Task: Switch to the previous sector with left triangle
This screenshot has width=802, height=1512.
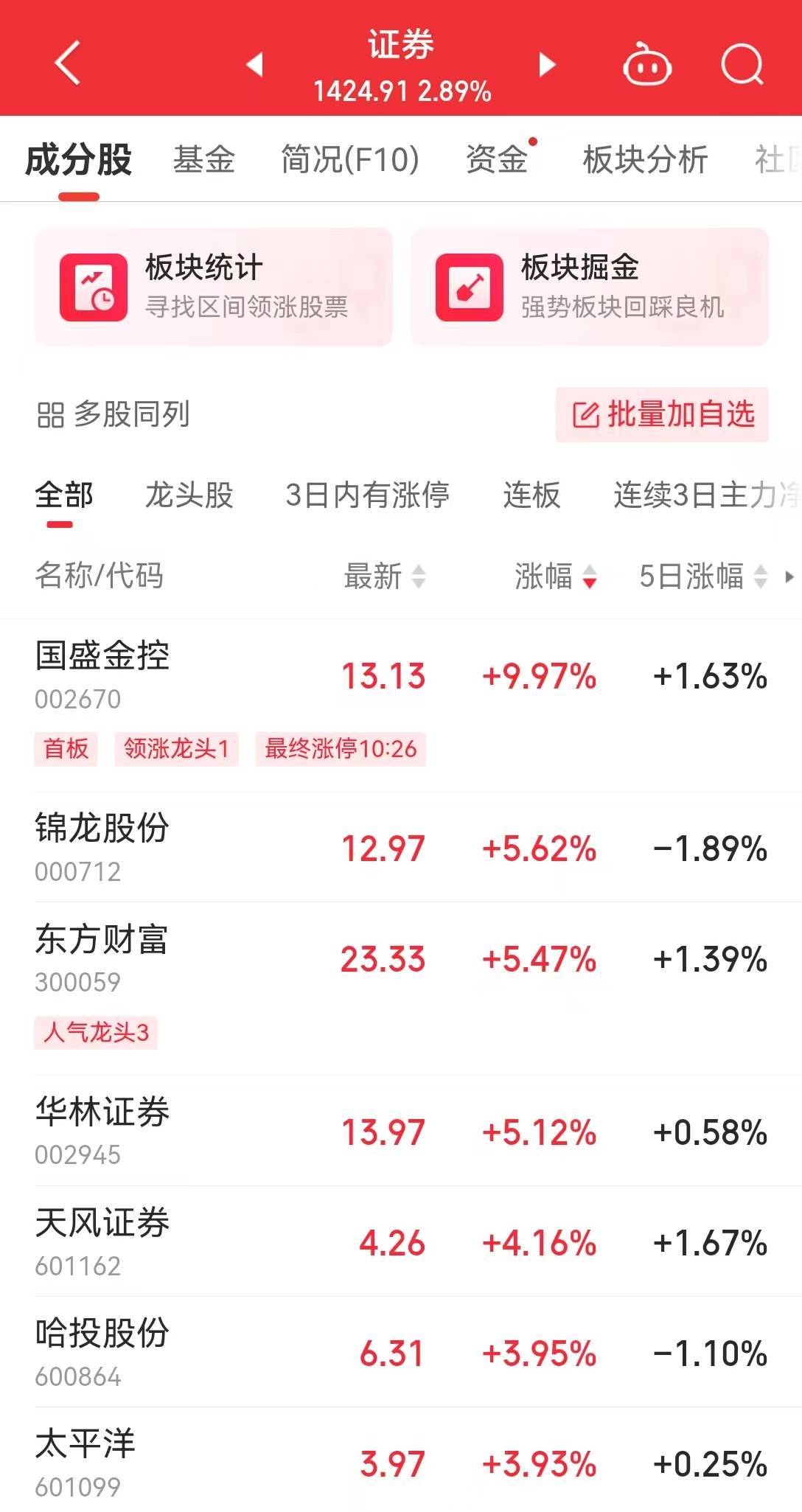Action: point(255,65)
